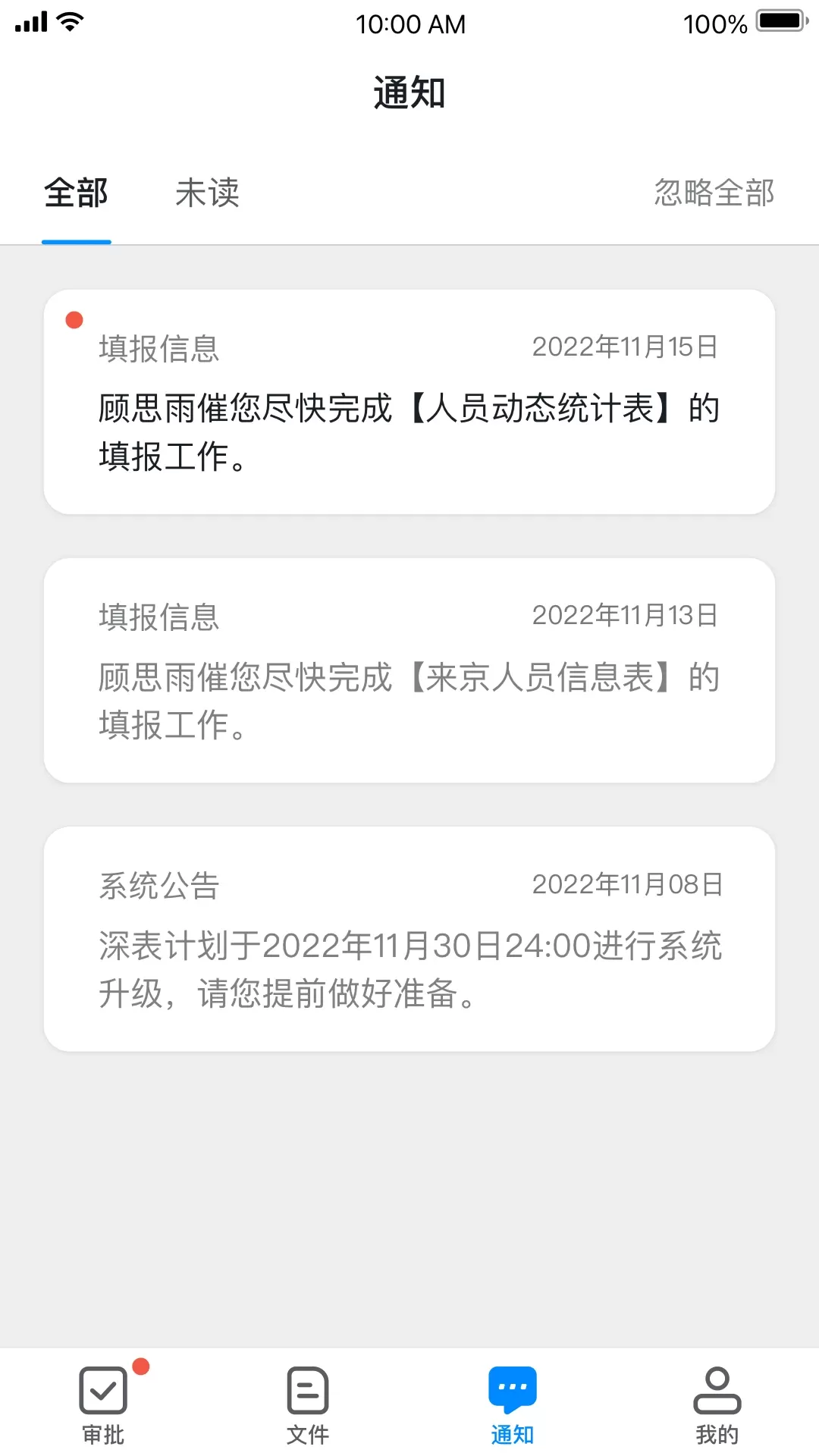Go to the 审批 tab
The height and width of the screenshot is (1456, 819).
pyautogui.click(x=103, y=1404)
